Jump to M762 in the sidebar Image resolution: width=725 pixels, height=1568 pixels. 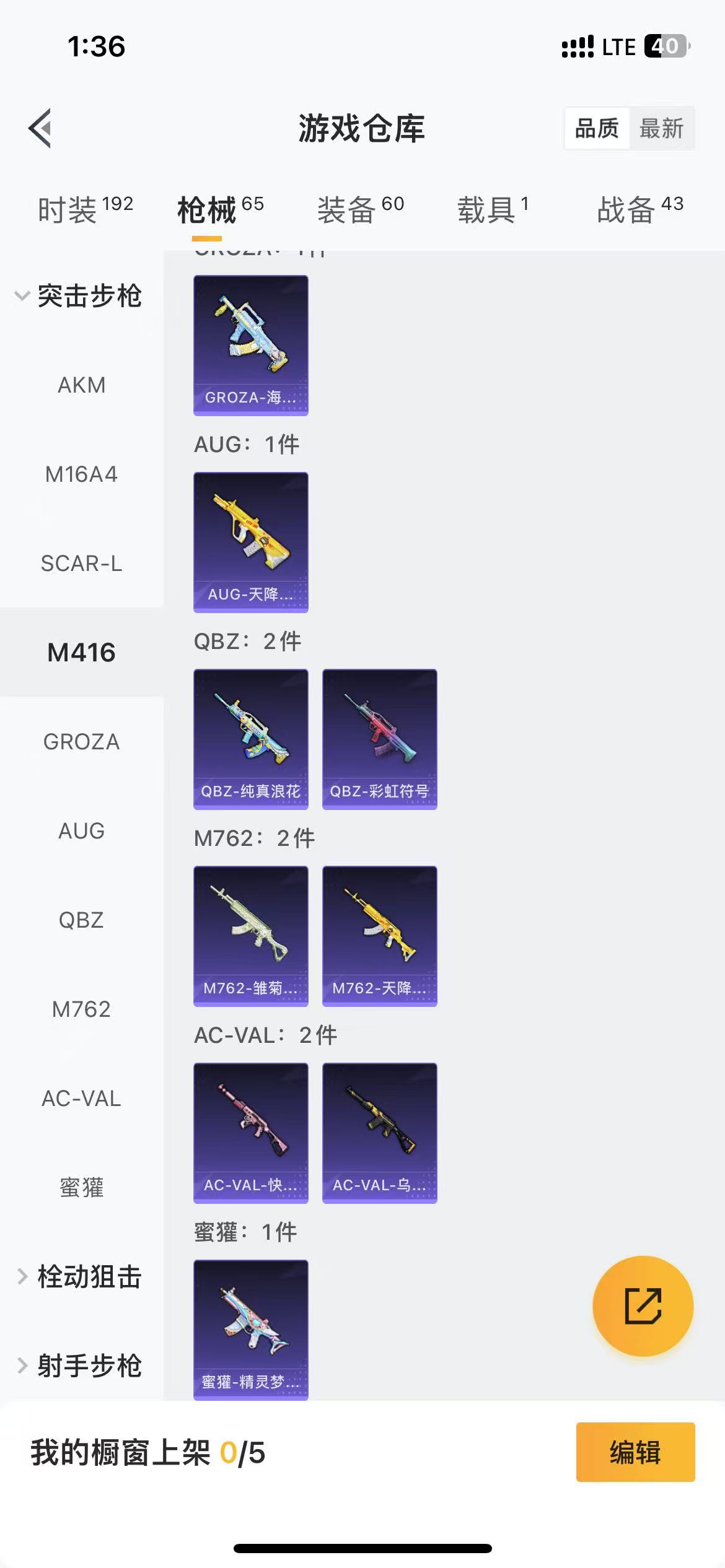pyautogui.click(x=81, y=1009)
